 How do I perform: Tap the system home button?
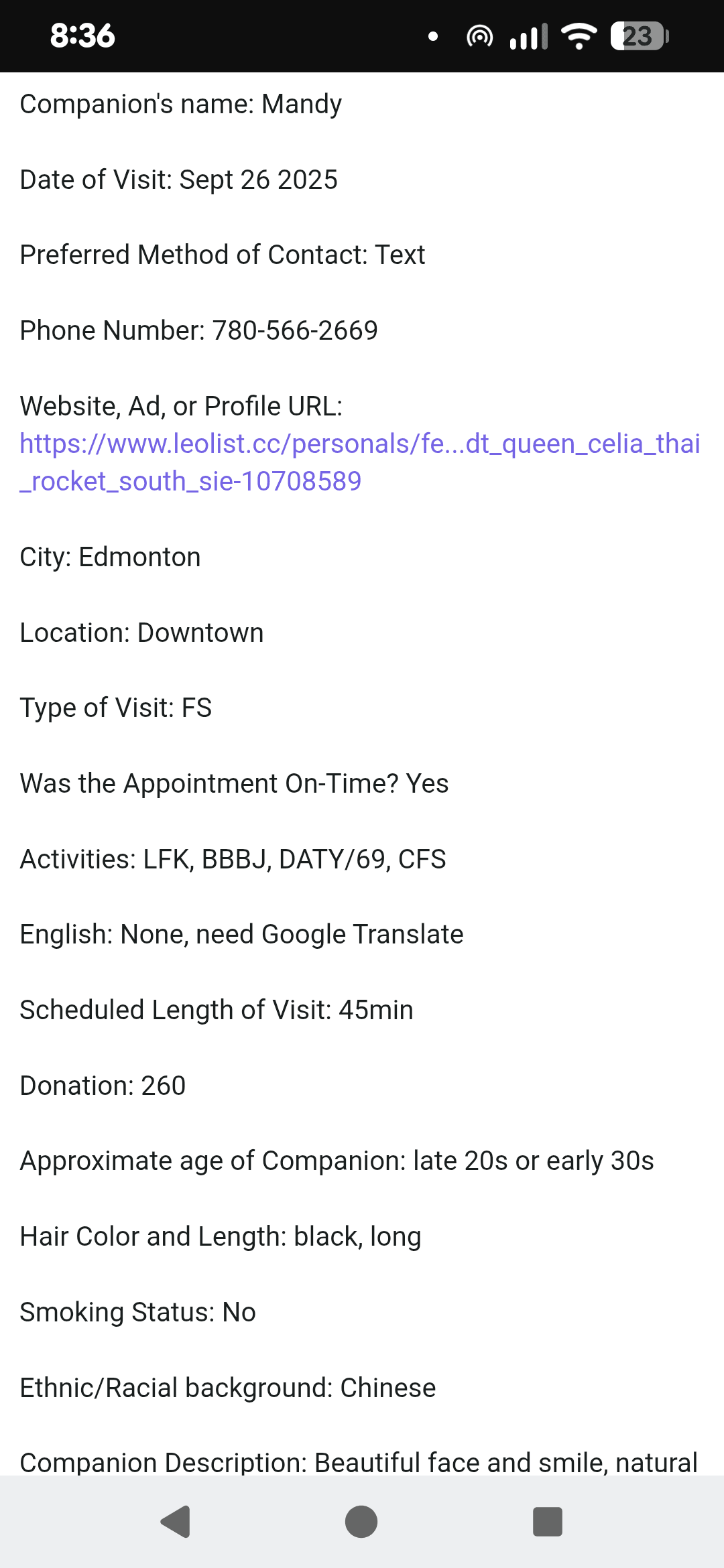[x=361, y=1521]
